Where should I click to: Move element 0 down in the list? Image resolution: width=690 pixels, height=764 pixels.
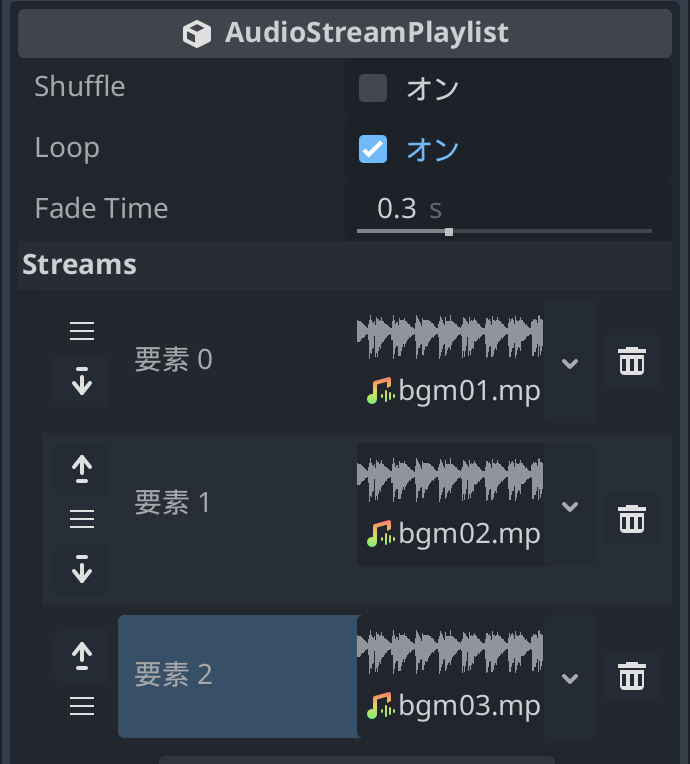point(82,381)
